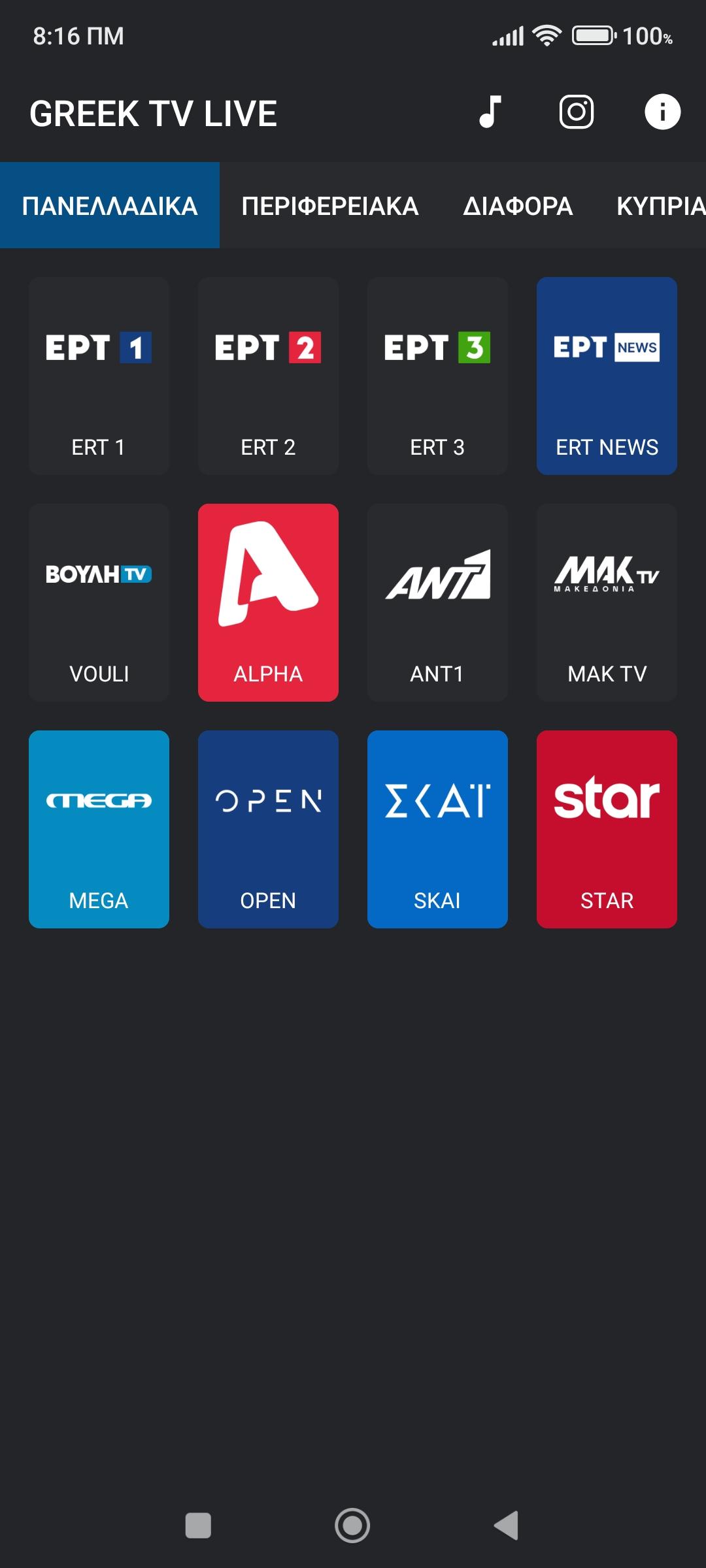Open the VOULI channel
The width and height of the screenshot is (706, 1568).
(x=99, y=602)
